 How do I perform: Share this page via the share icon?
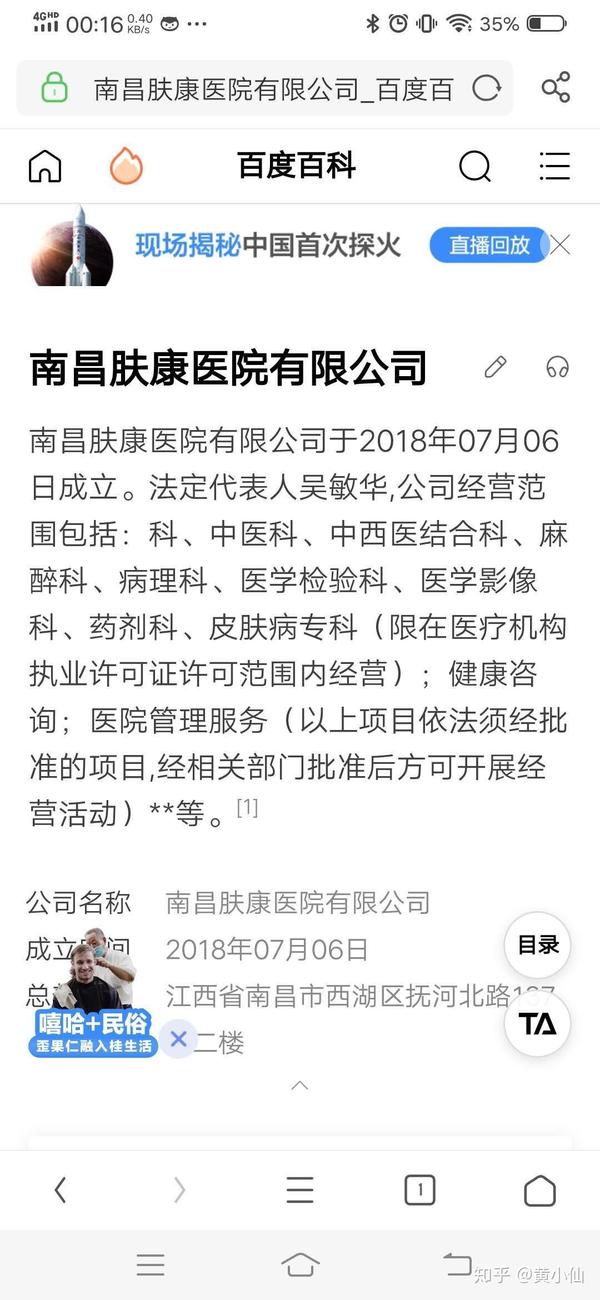click(x=556, y=88)
